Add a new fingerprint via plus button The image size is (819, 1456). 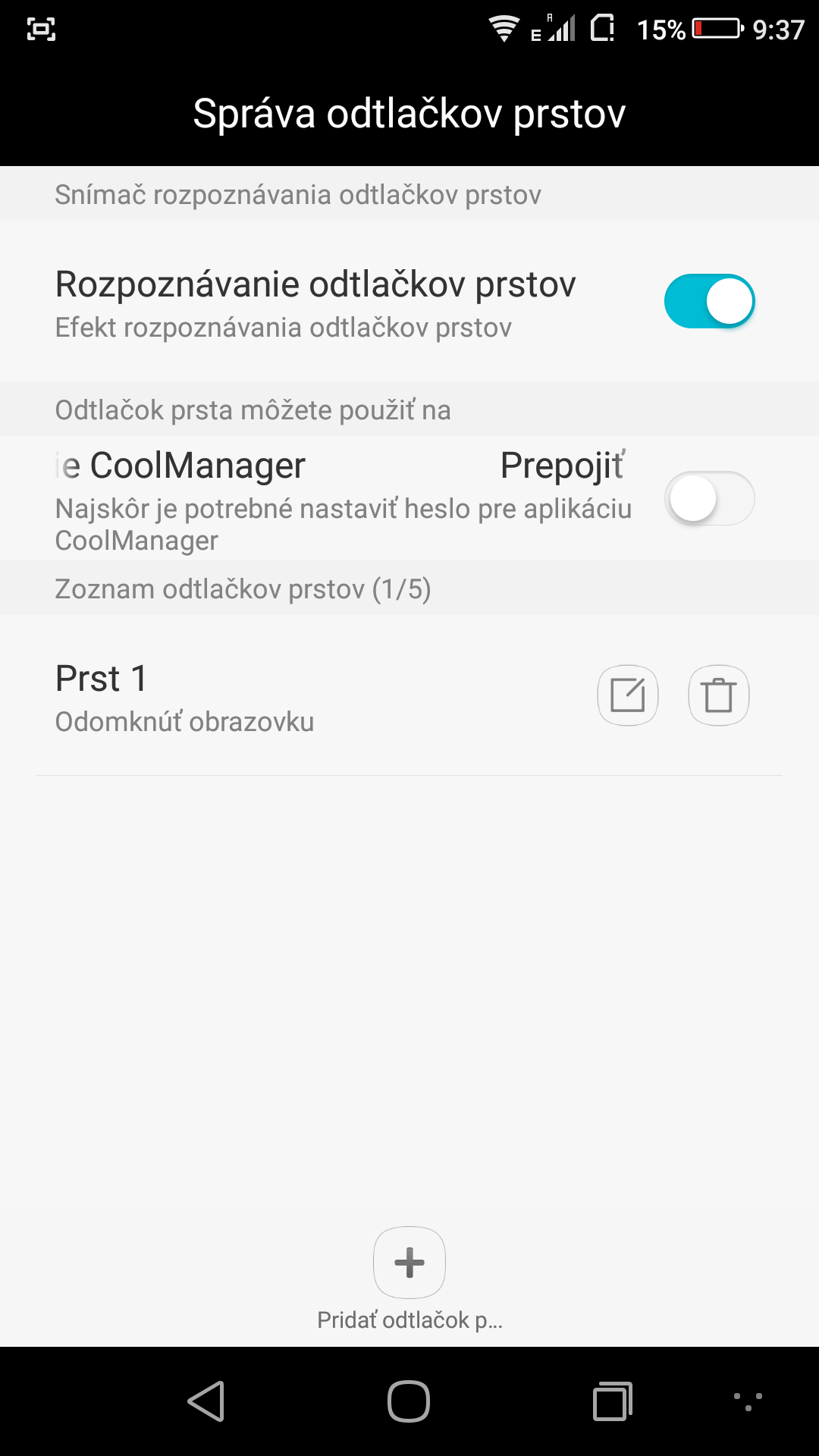point(409,1263)
